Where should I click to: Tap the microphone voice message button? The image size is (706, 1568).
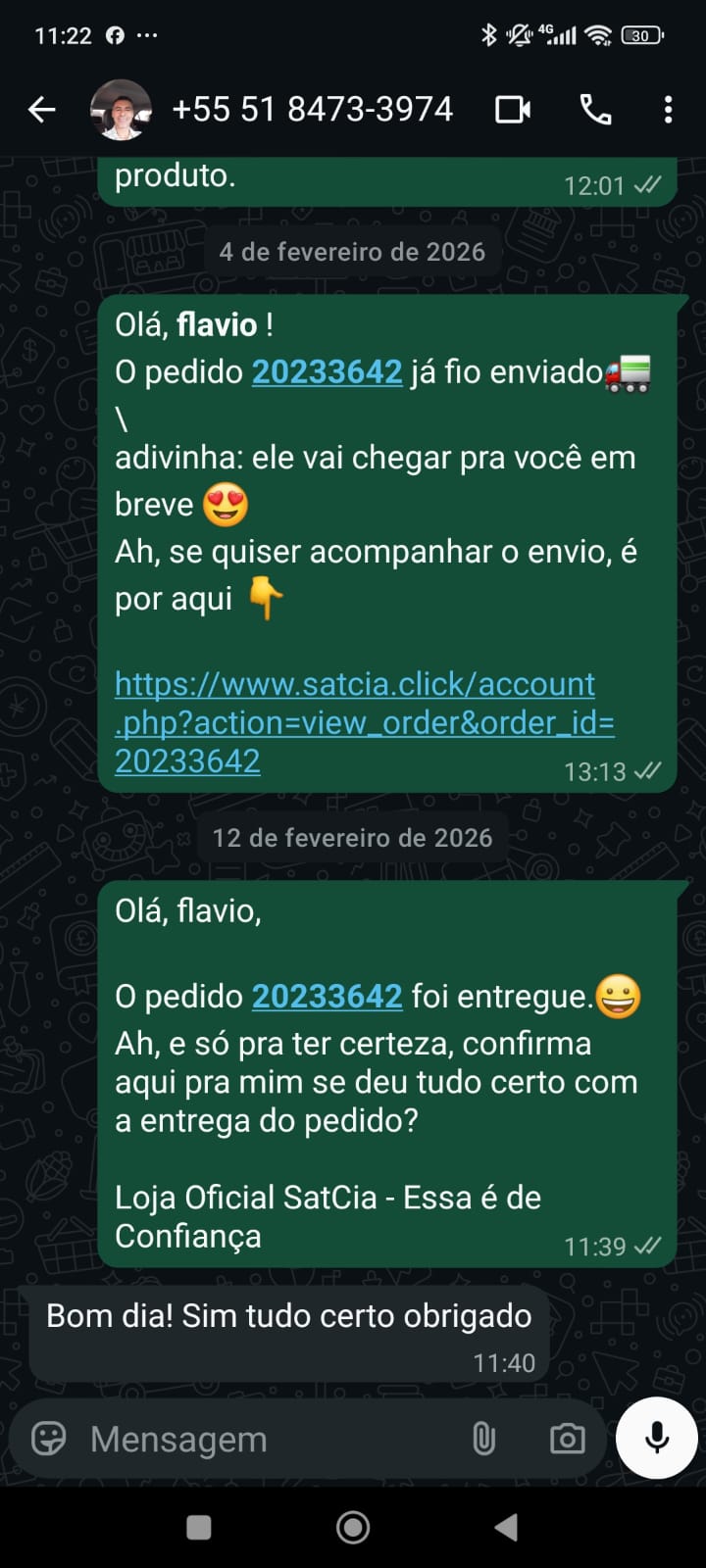(x=657, y=1438)
